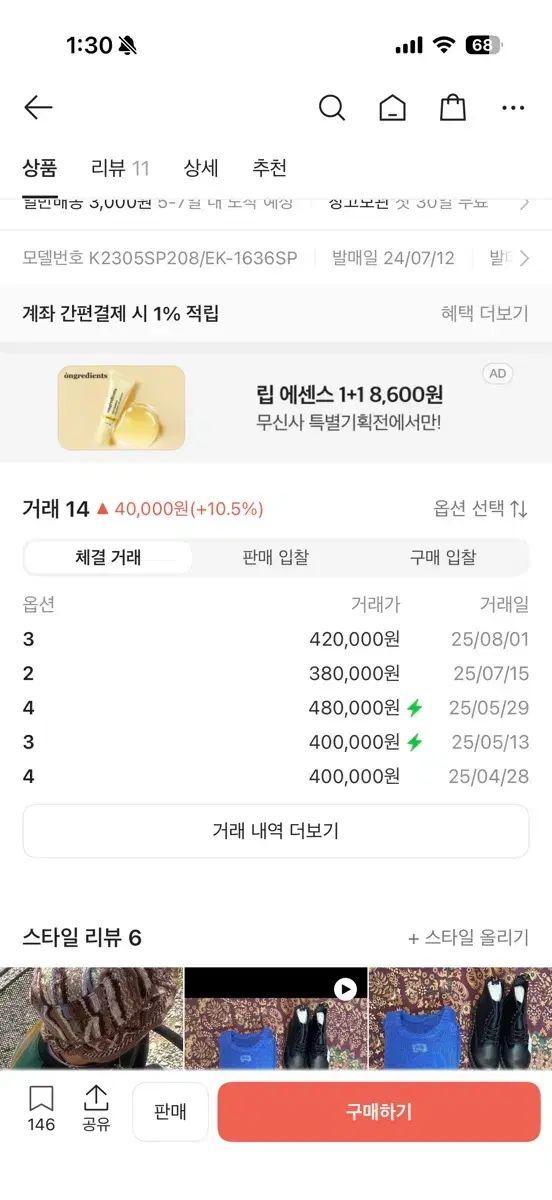Tap the 판매 button

click(171, 1112)
